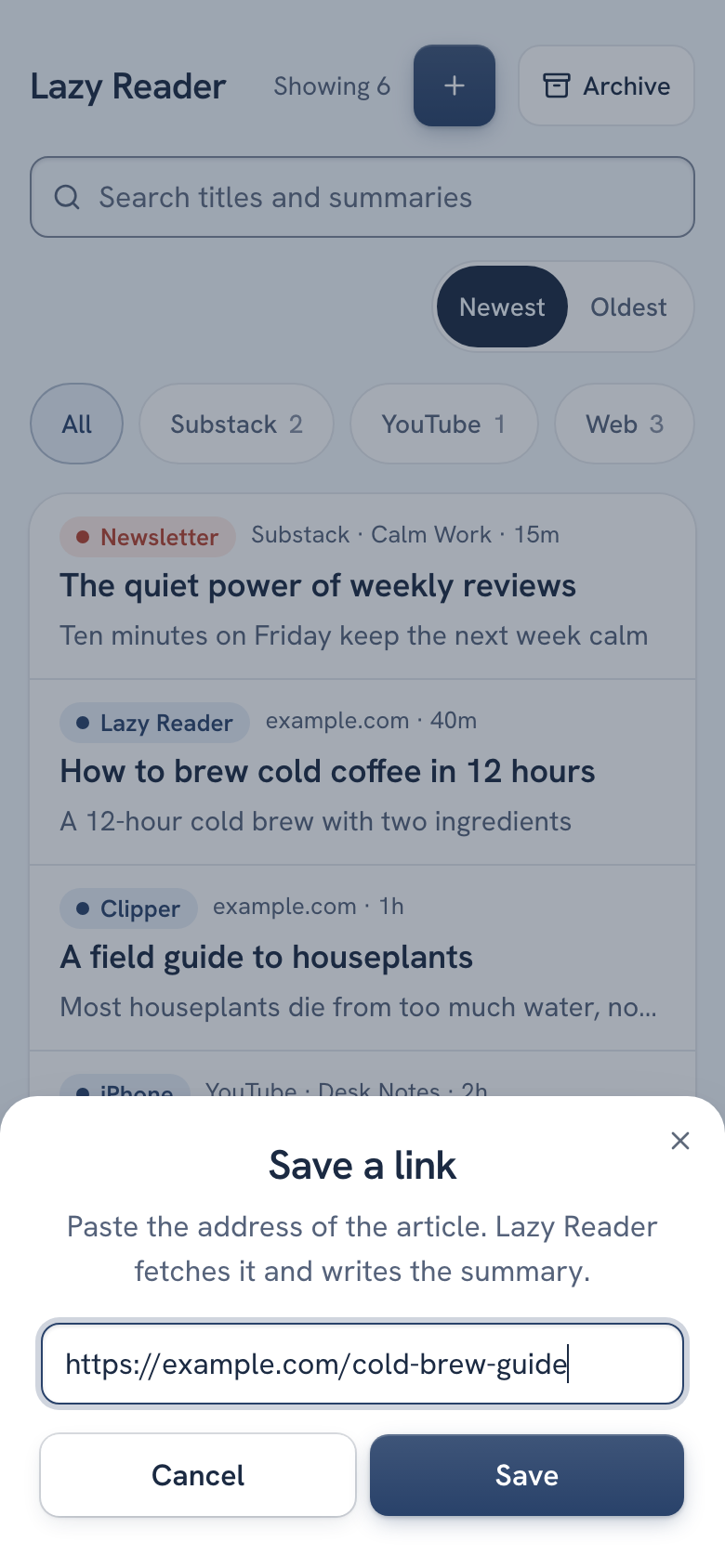Sort by Newest
Screen dimensions: 725x1568
pyautogui.click(x=502, y=307)
